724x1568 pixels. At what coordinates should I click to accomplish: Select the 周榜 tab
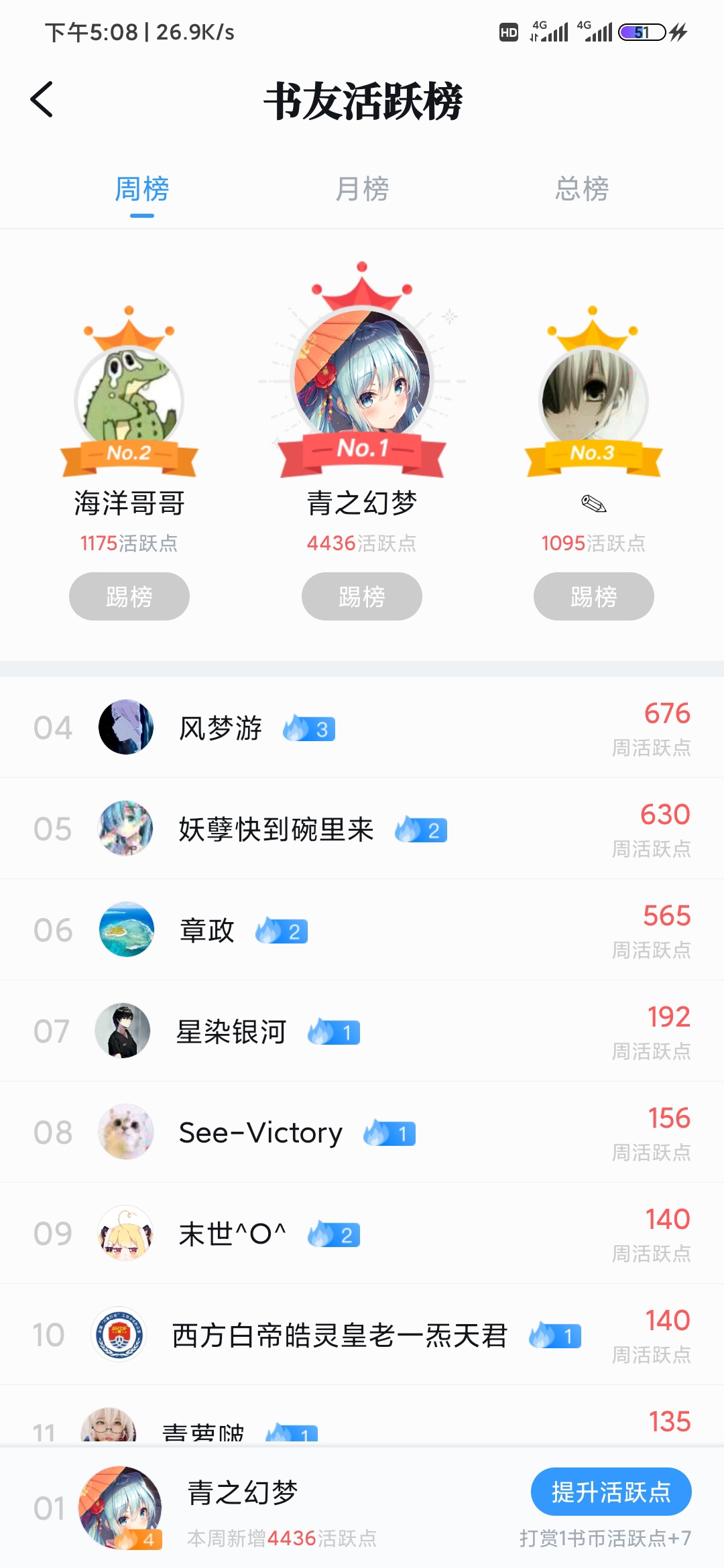142,189
